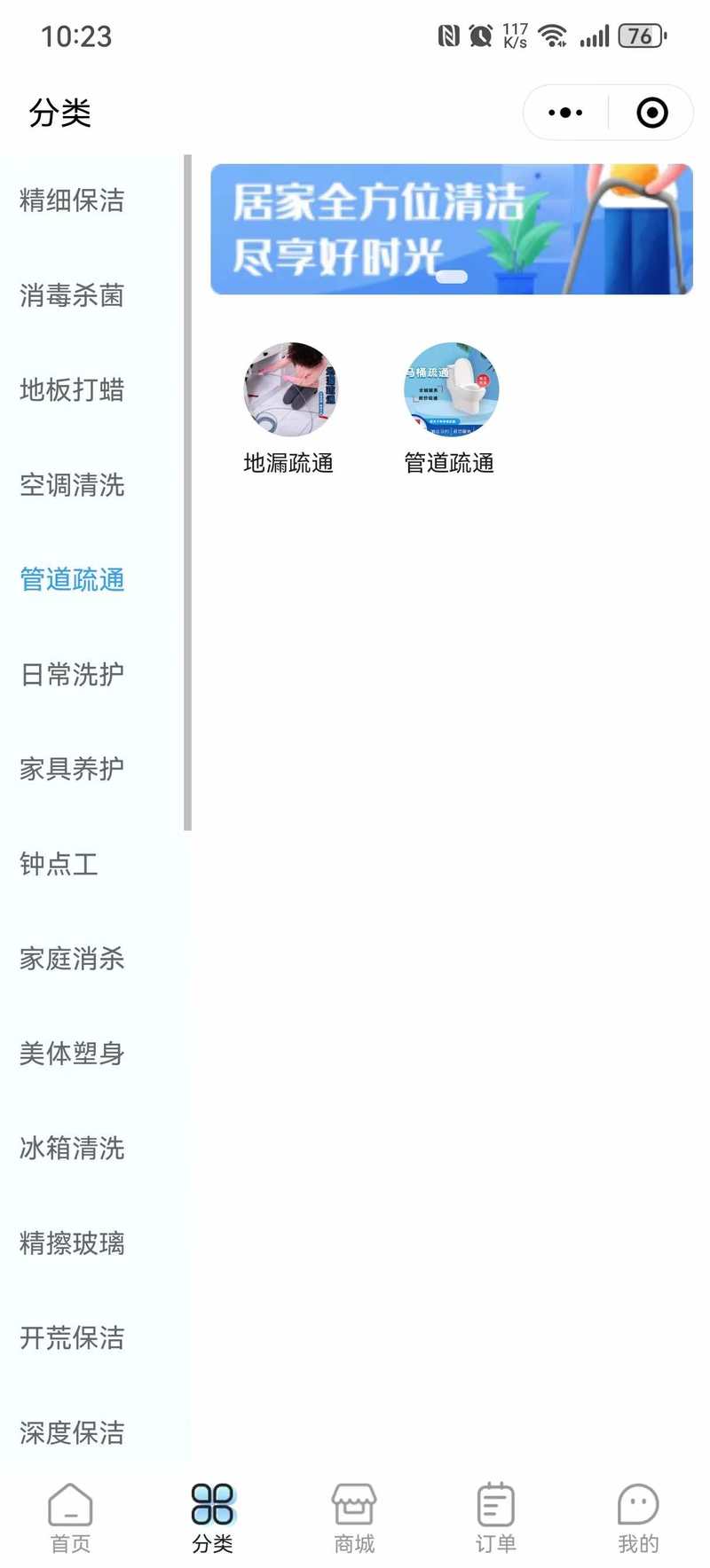Open the 居家全方位清洁 banner
This screenshot has height=1568, width=710.
pyautogui.click(x=451, y=229)
